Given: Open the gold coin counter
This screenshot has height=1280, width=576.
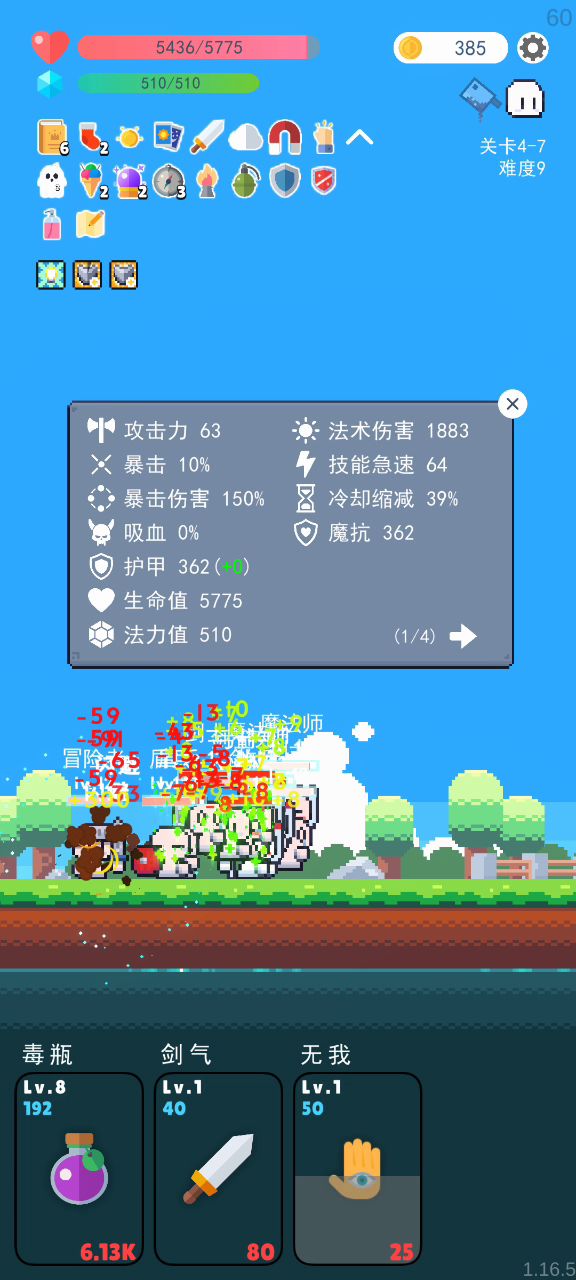Looking at the screenshot, I should [x=450, y=47].
